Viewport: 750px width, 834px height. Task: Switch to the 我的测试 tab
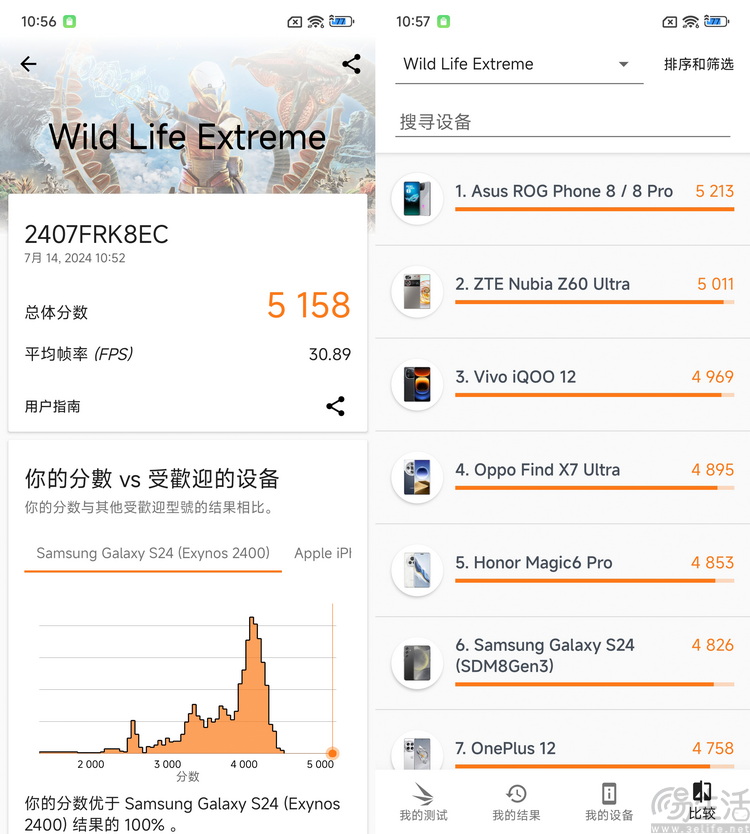tap(423, 802)
